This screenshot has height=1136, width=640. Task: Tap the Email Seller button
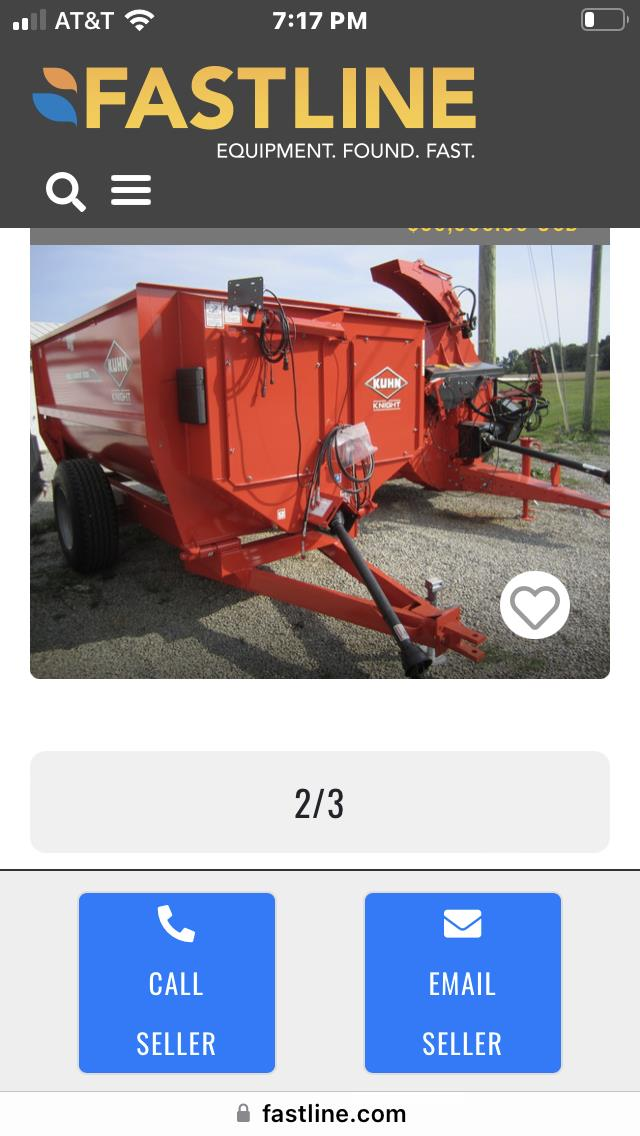pos(462,982)
